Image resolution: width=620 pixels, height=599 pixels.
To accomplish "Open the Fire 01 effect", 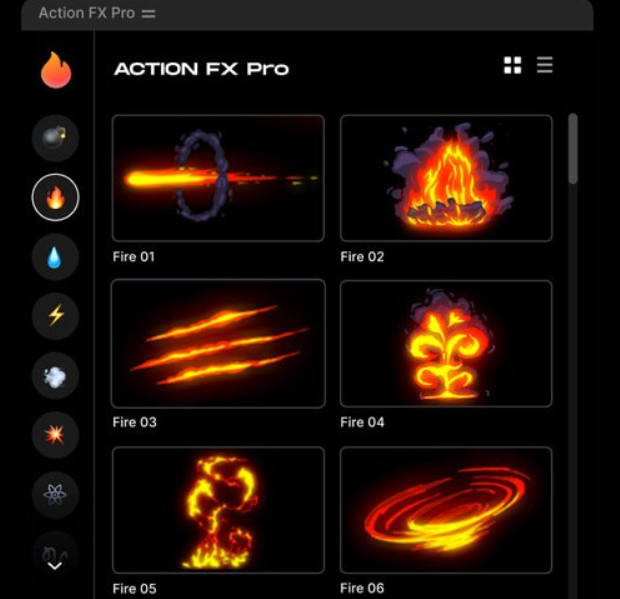I will tap(218, 178).
